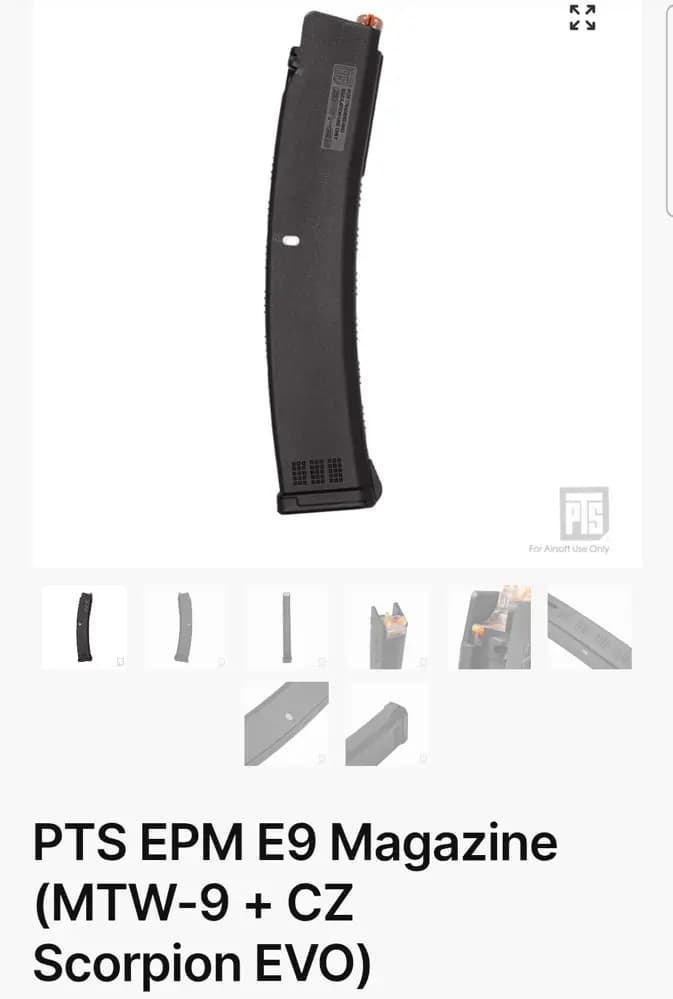This screenshot has width=673, height=999.
Task: Select the fourth magazine top close-up thumbnail
Action: coord(387,627)
